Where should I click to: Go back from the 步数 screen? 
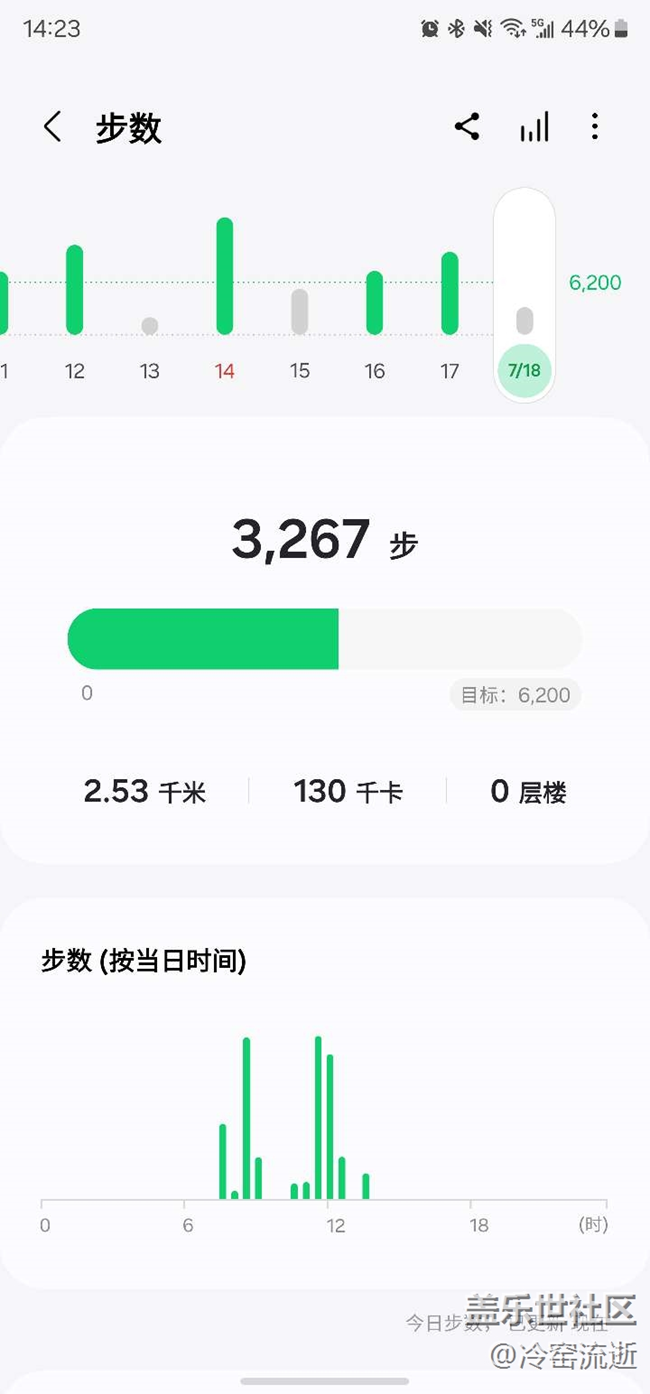(x=52, y=127)
